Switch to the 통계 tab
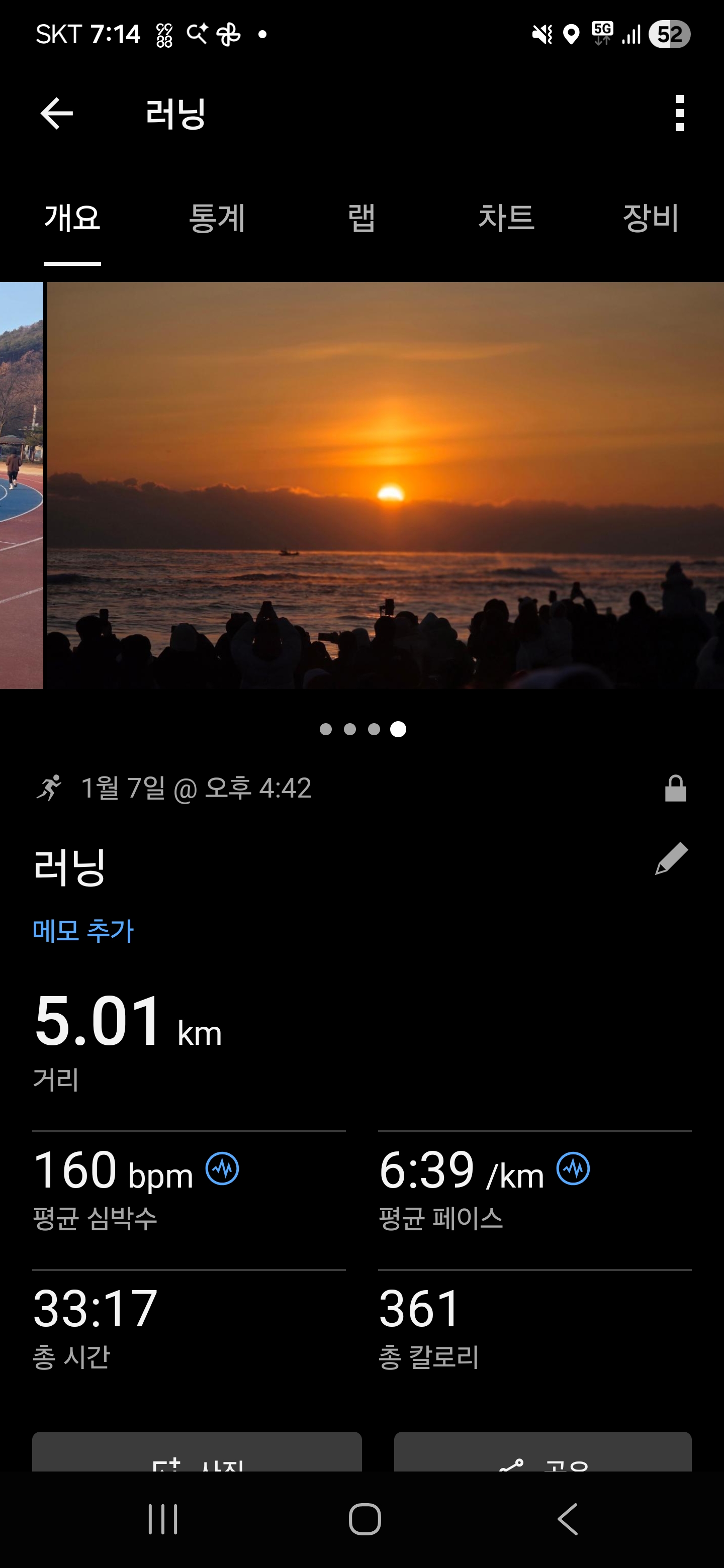Screen dimensions: 724x1568 tap(217, 219)
